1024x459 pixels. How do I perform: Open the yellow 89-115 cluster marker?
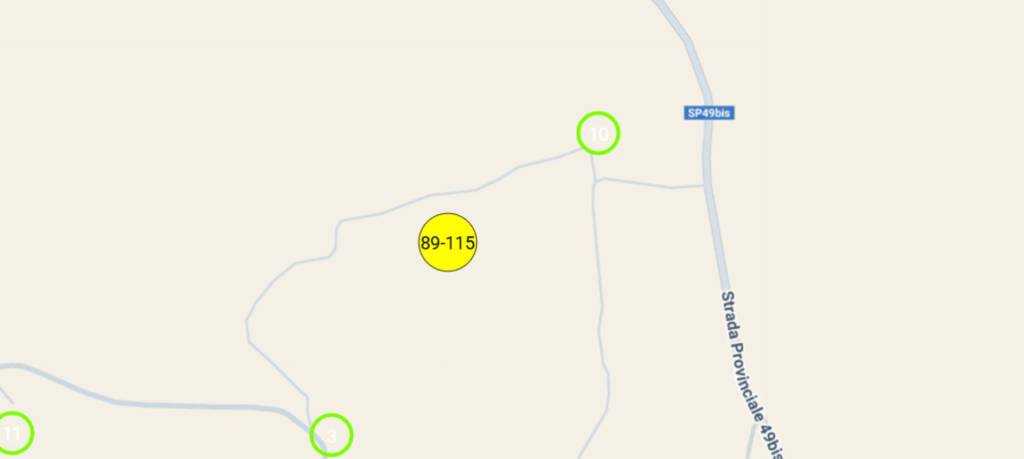[x=447, y=242]
